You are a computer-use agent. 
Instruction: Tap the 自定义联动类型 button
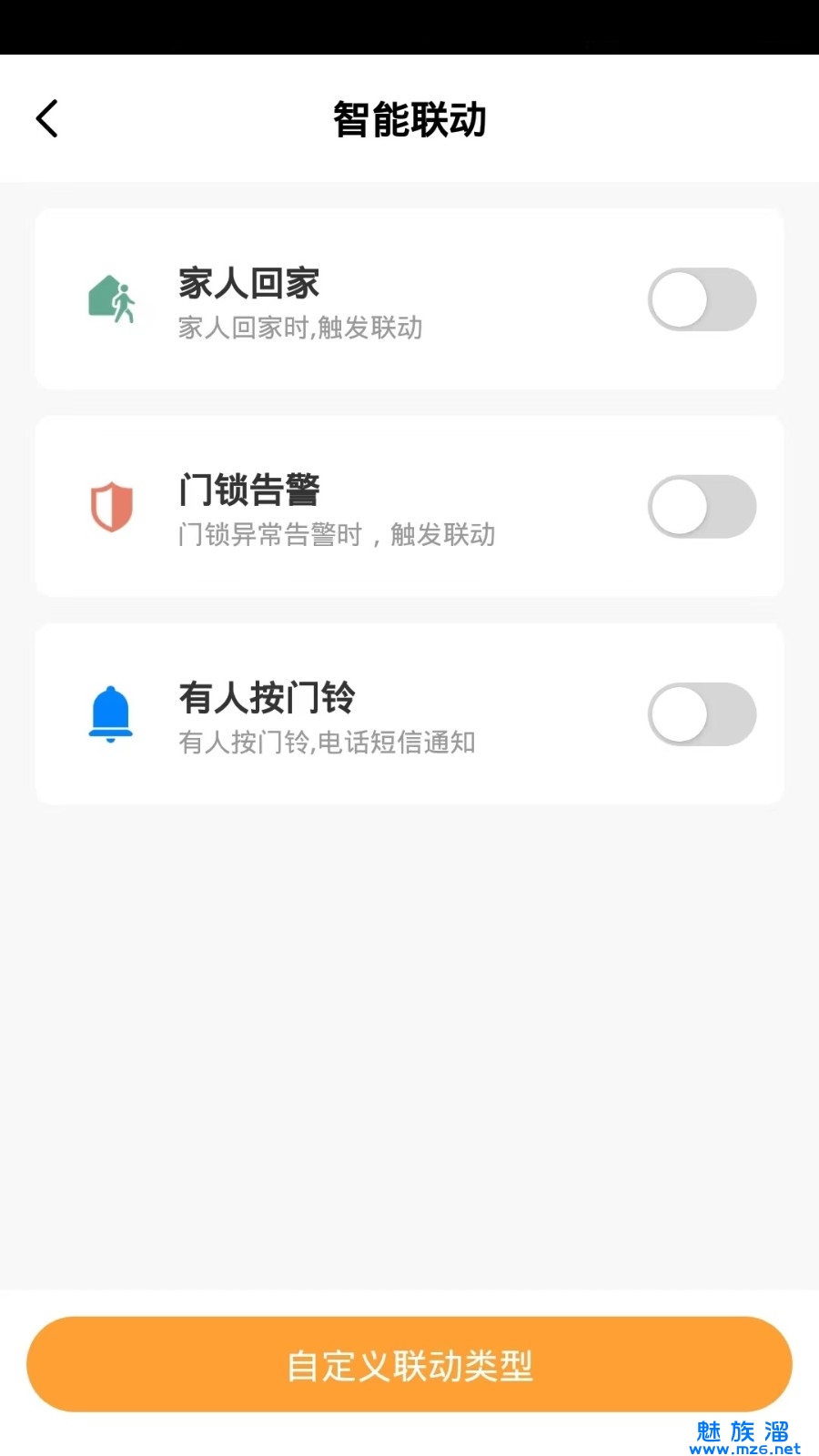409,1364
